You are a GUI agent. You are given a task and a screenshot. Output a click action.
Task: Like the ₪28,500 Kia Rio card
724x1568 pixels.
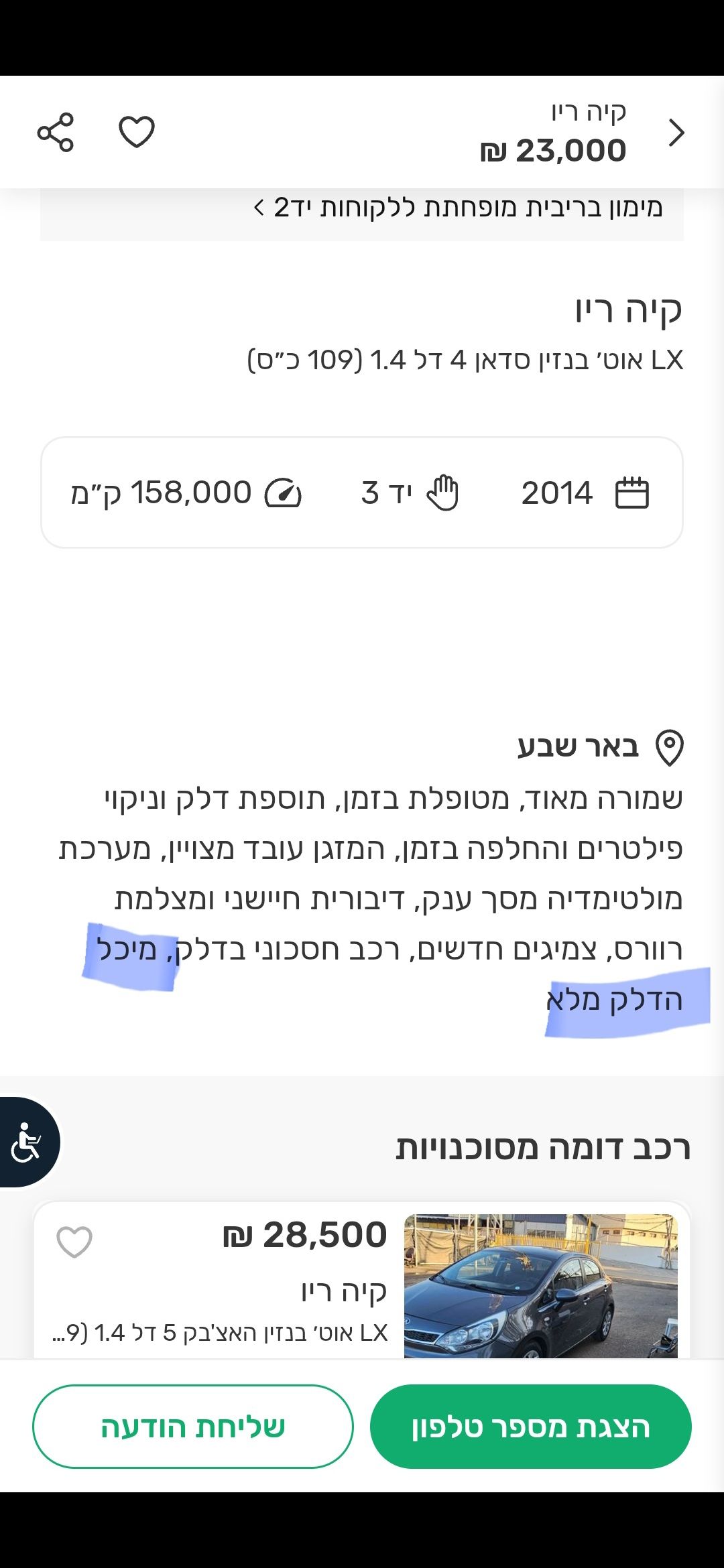click(74, 1242)
